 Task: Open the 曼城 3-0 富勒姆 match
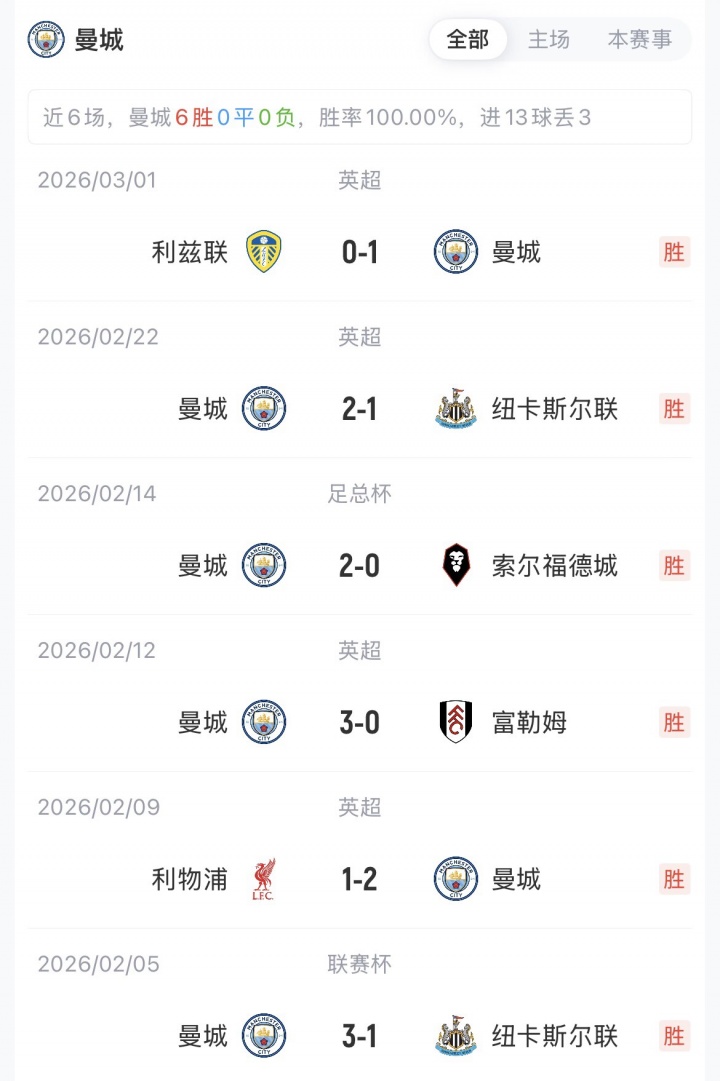(x=360, y=722)
